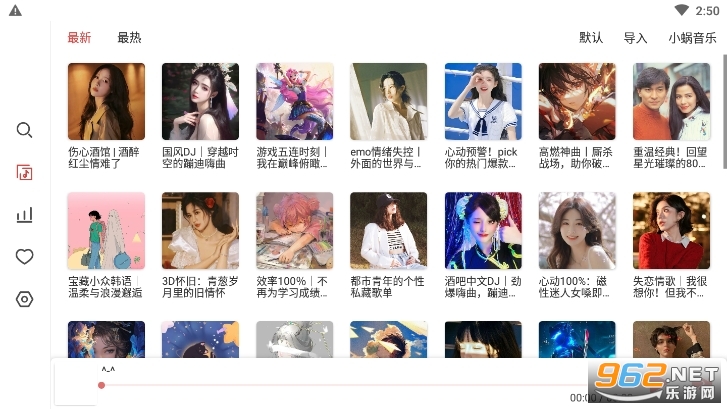Open the playlist square icon in sidebar
The image size is (727, 409).
[x=25, y=172]
